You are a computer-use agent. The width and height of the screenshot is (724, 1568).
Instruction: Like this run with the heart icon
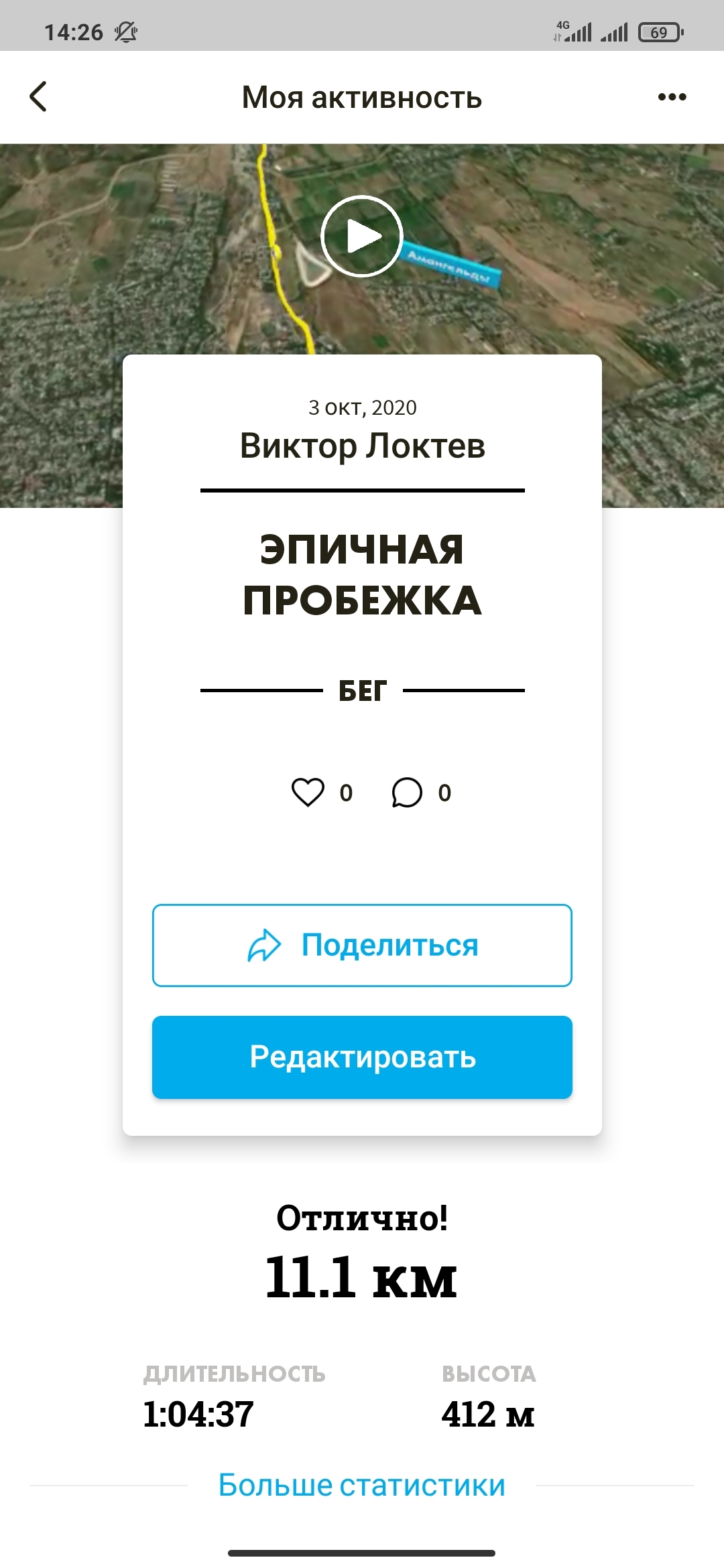click(308, 792)
